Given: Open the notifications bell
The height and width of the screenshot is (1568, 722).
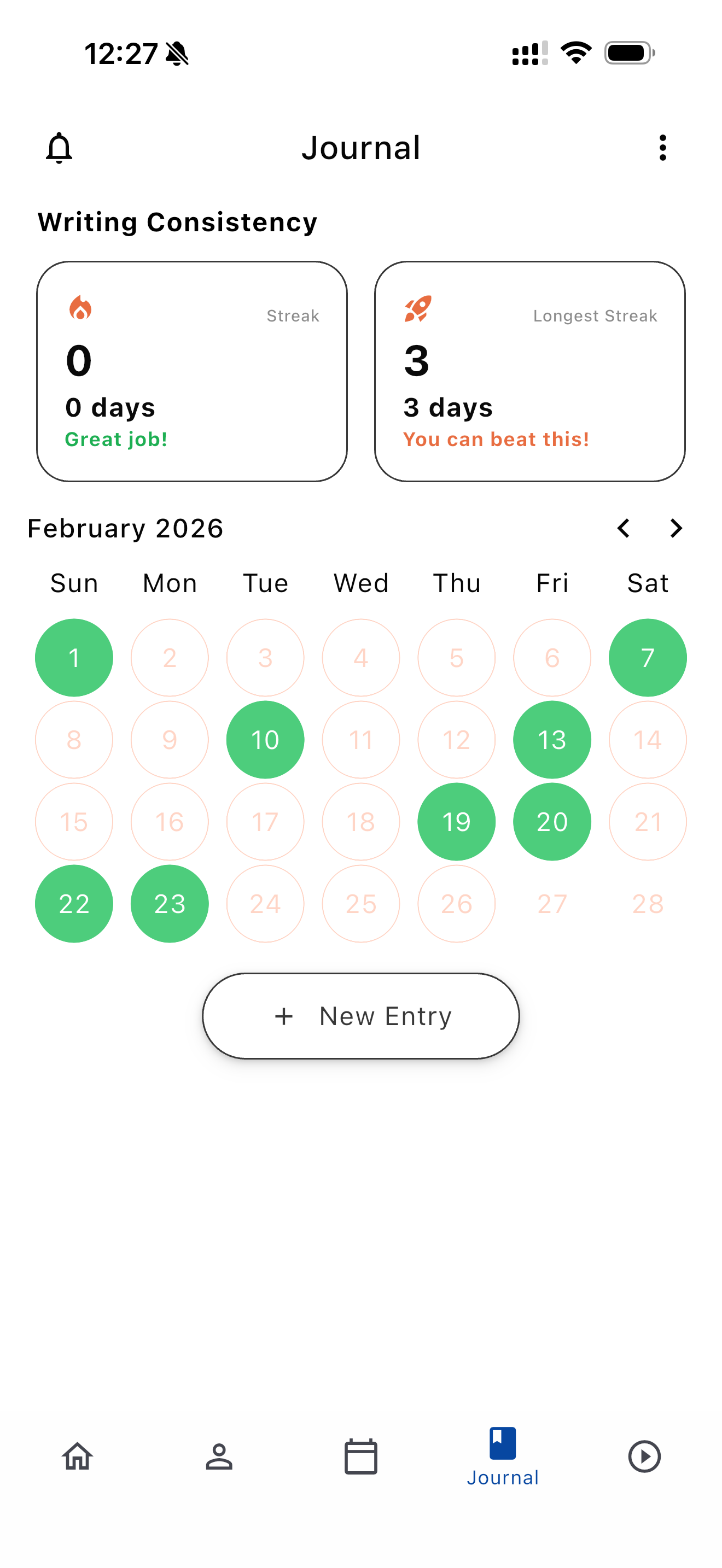Looking at the screenshot, I should [x=59, y=148].
